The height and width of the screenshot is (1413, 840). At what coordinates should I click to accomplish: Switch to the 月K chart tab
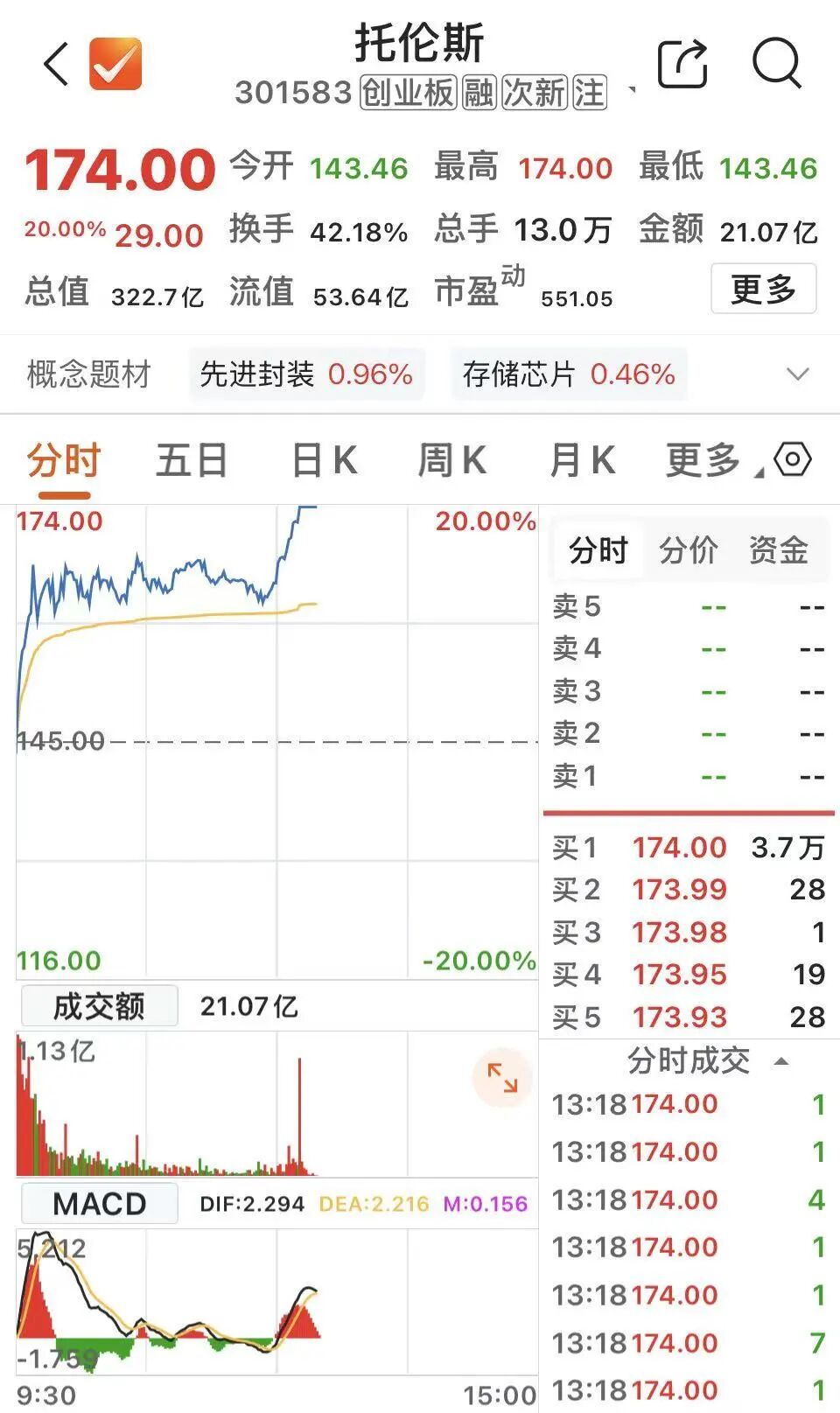pyautogui.click(x=582, y=460)
